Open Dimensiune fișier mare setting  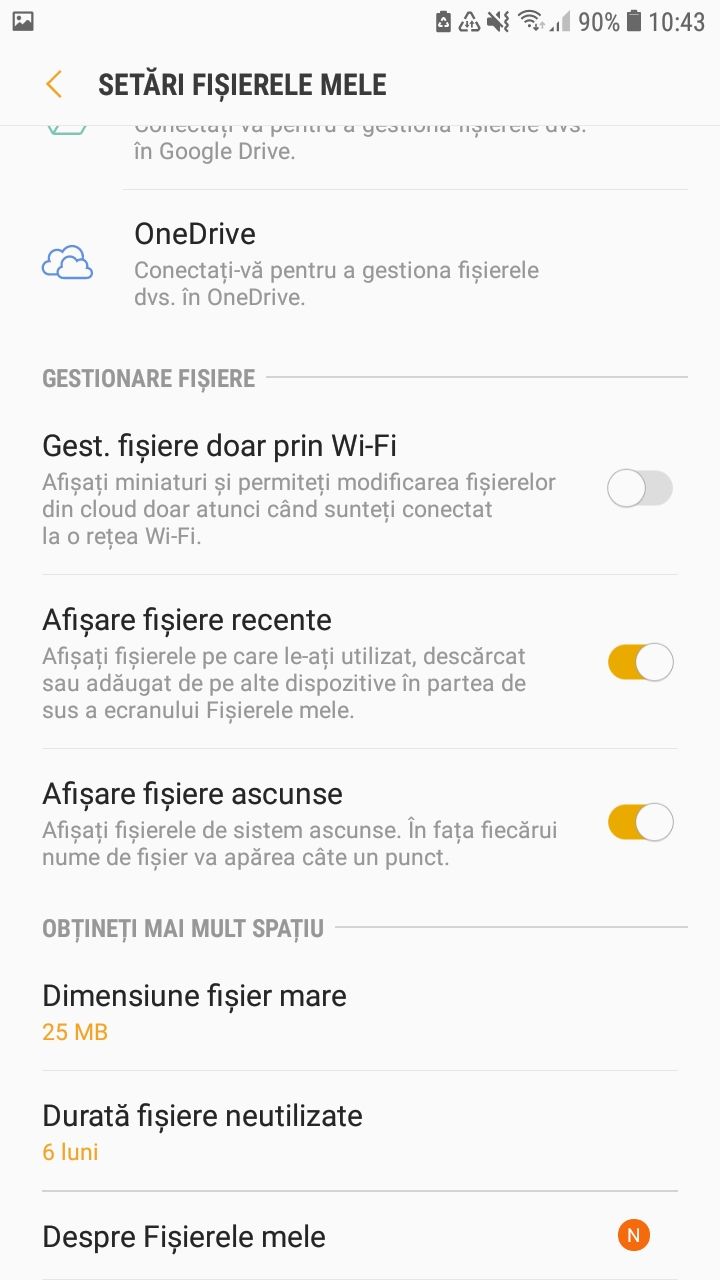coord(360,1012)
